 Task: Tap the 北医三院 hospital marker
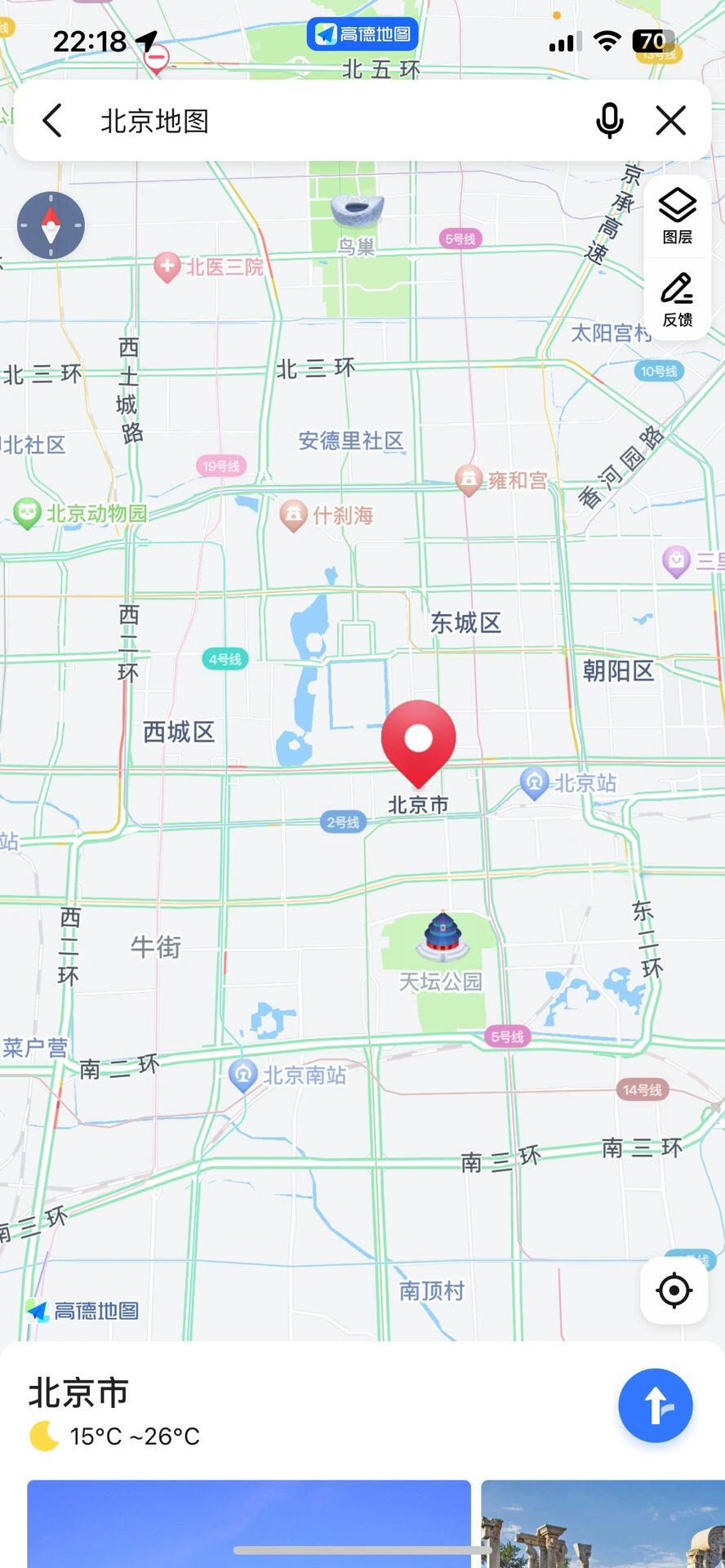[209, 267]
